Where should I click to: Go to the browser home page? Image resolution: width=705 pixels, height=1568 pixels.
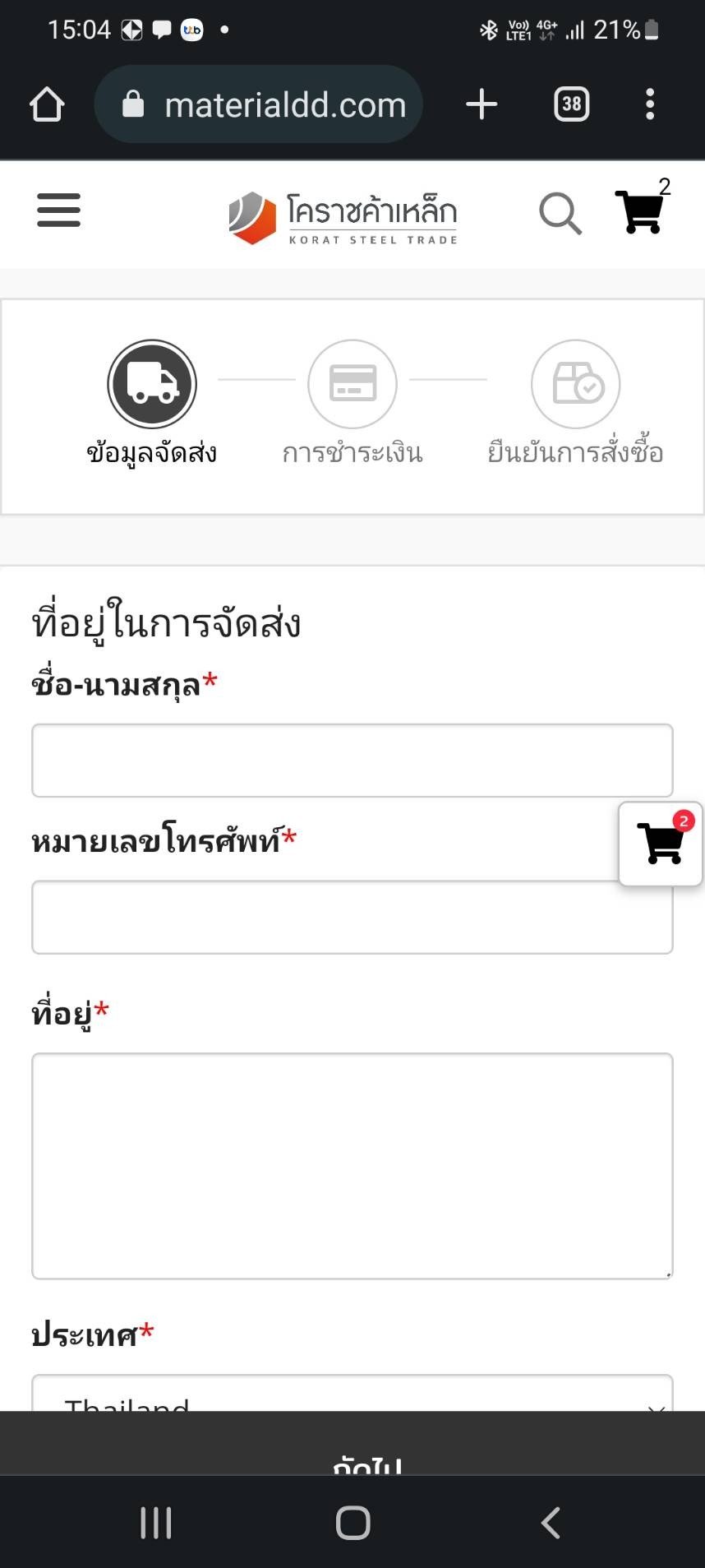point(47,104)
